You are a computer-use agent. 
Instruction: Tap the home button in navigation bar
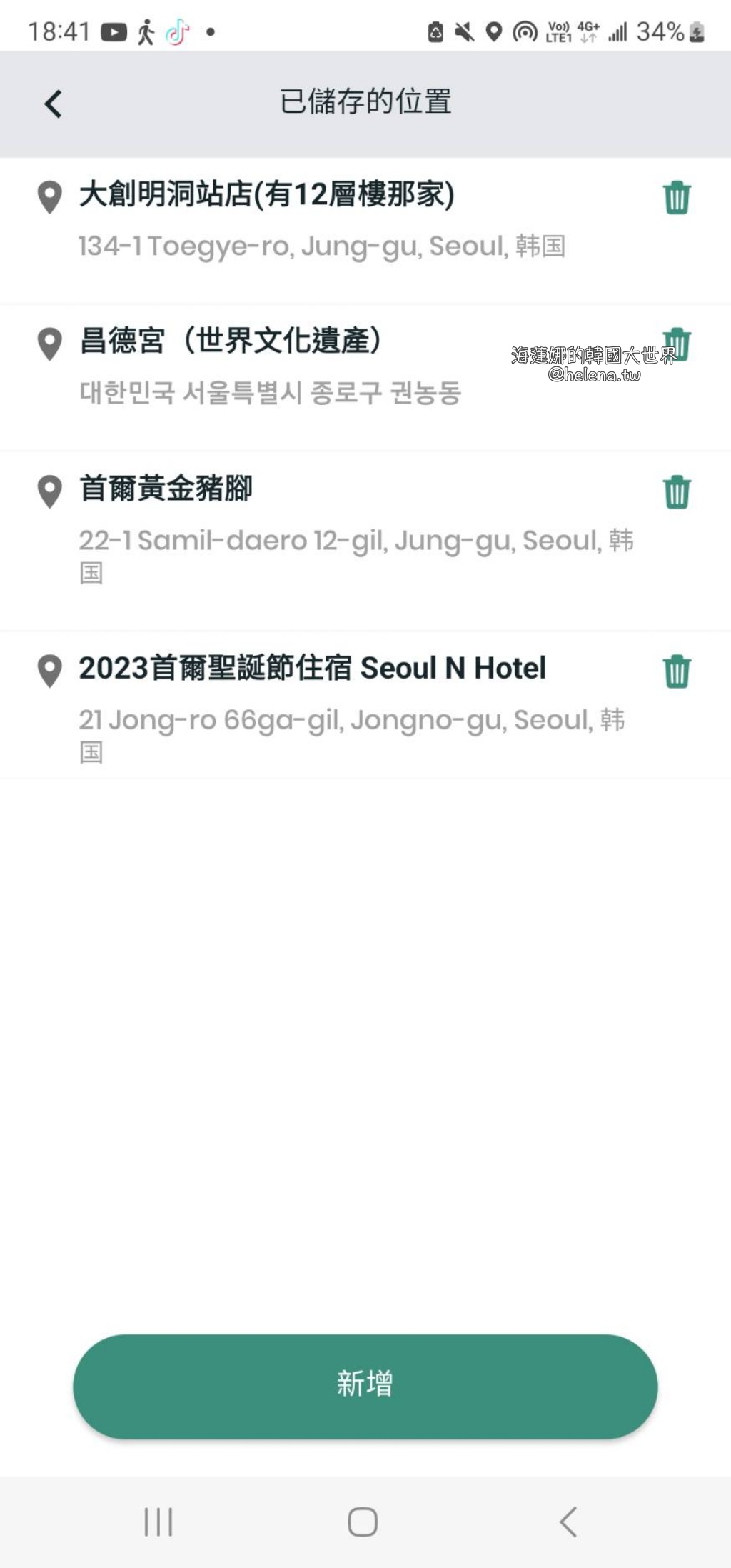pyautogui.click(x=365, y=1521)
